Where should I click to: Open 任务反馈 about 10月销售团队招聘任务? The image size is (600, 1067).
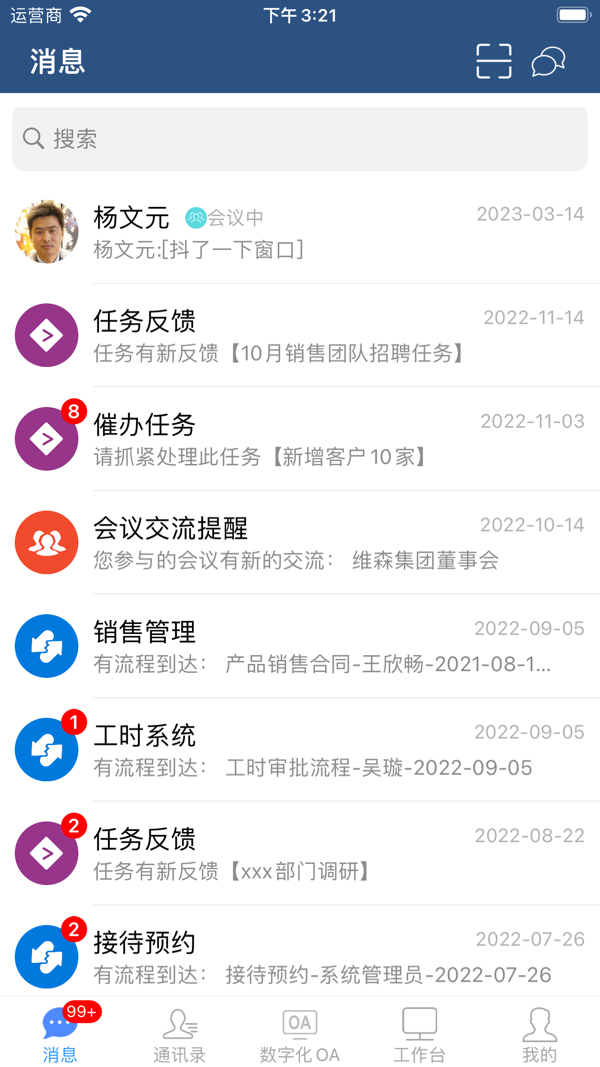[300, 336]
